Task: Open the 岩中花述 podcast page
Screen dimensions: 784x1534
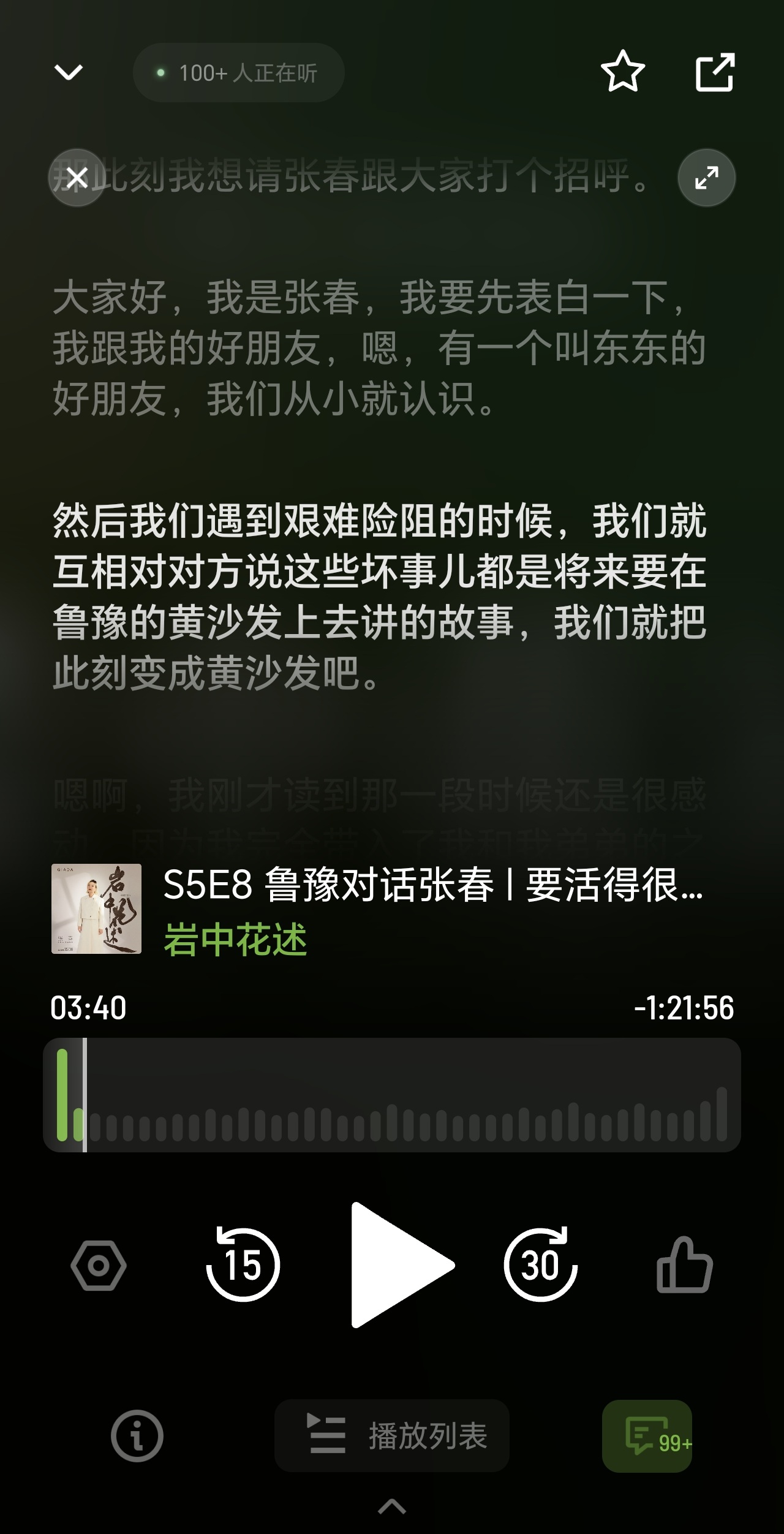Action: click(235, 940)
